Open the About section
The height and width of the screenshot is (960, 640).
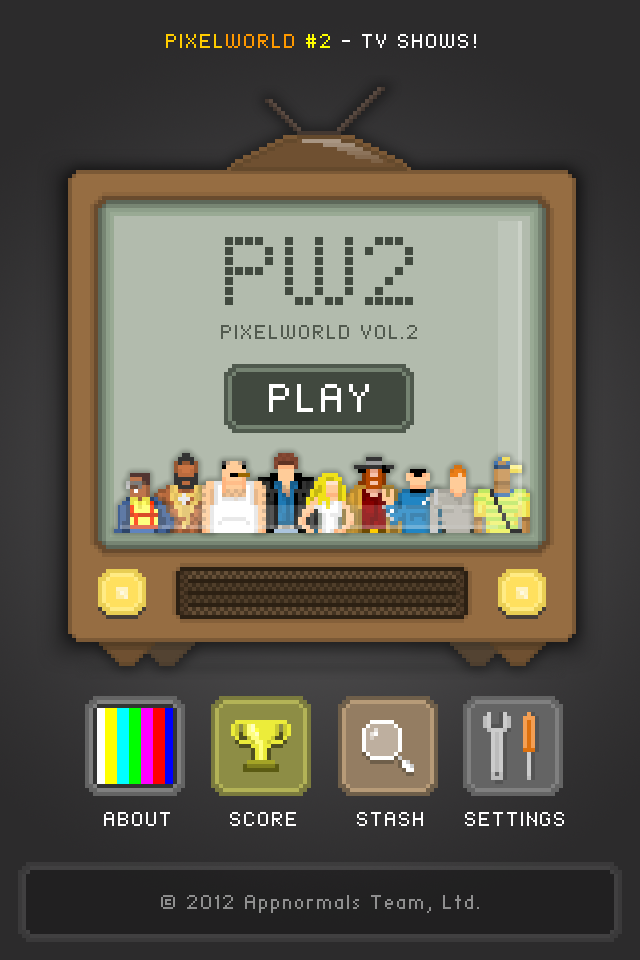(x=135, y=746)
